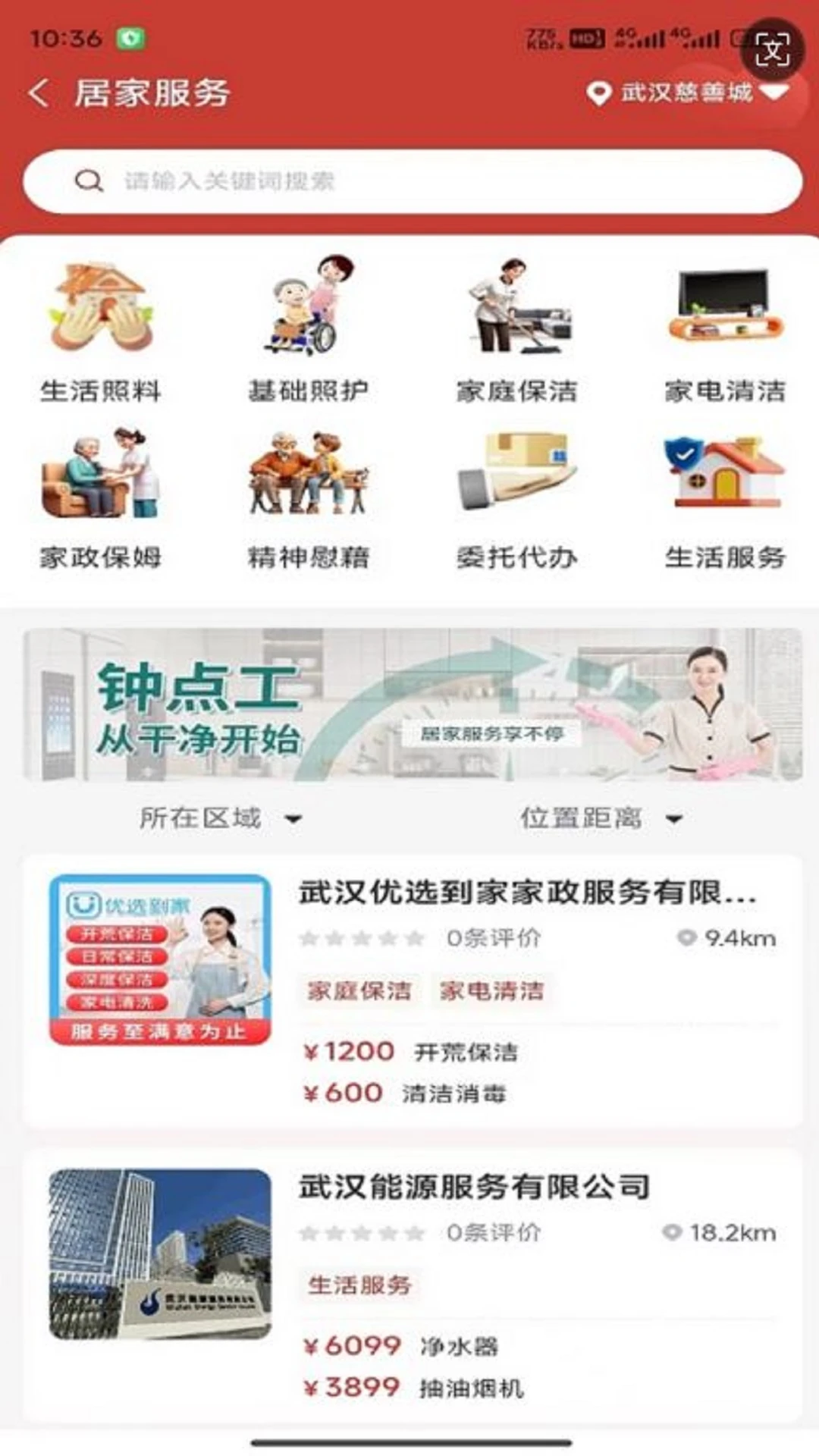
Task: Select the 家电清洁 category
Action: point(725,331)
